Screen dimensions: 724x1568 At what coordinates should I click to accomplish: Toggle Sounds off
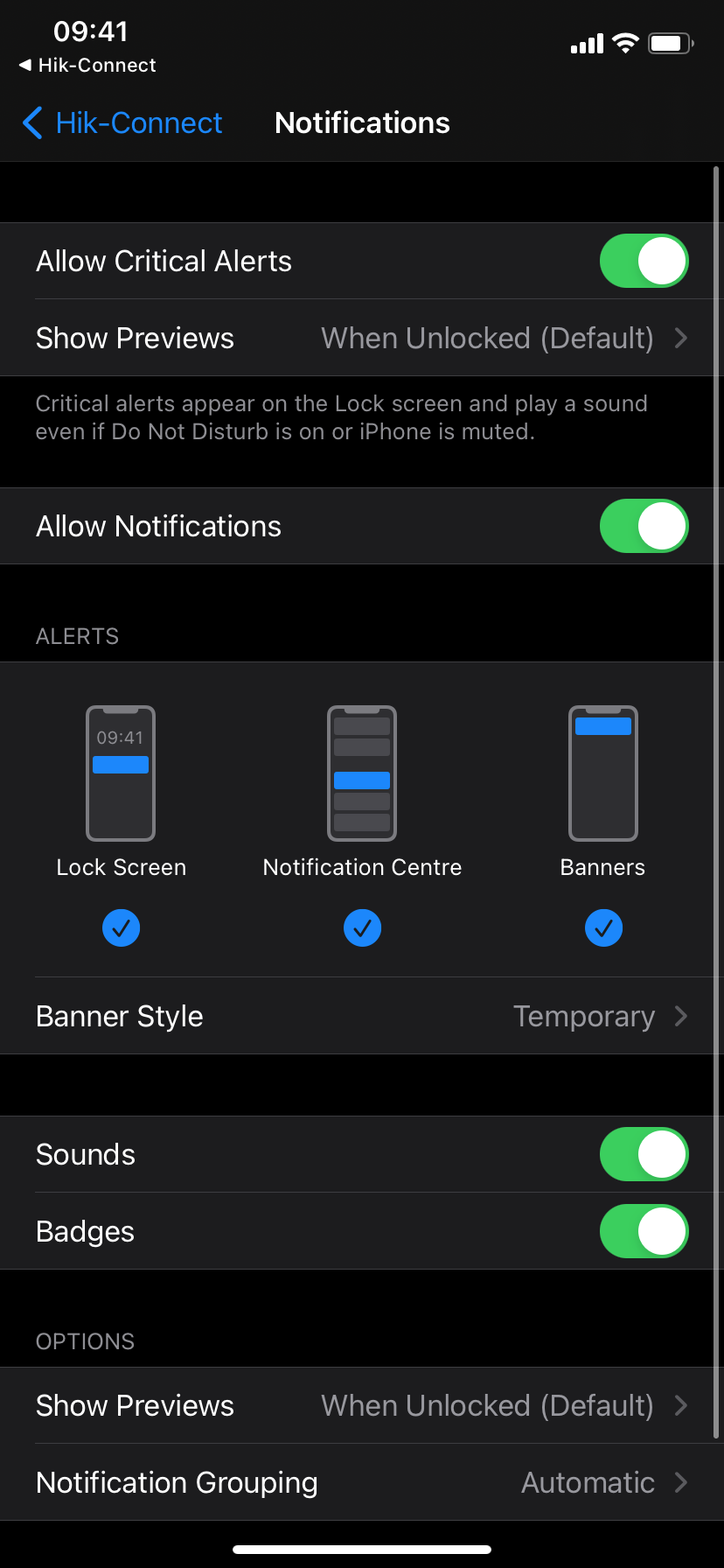[x=644, y=1154]
